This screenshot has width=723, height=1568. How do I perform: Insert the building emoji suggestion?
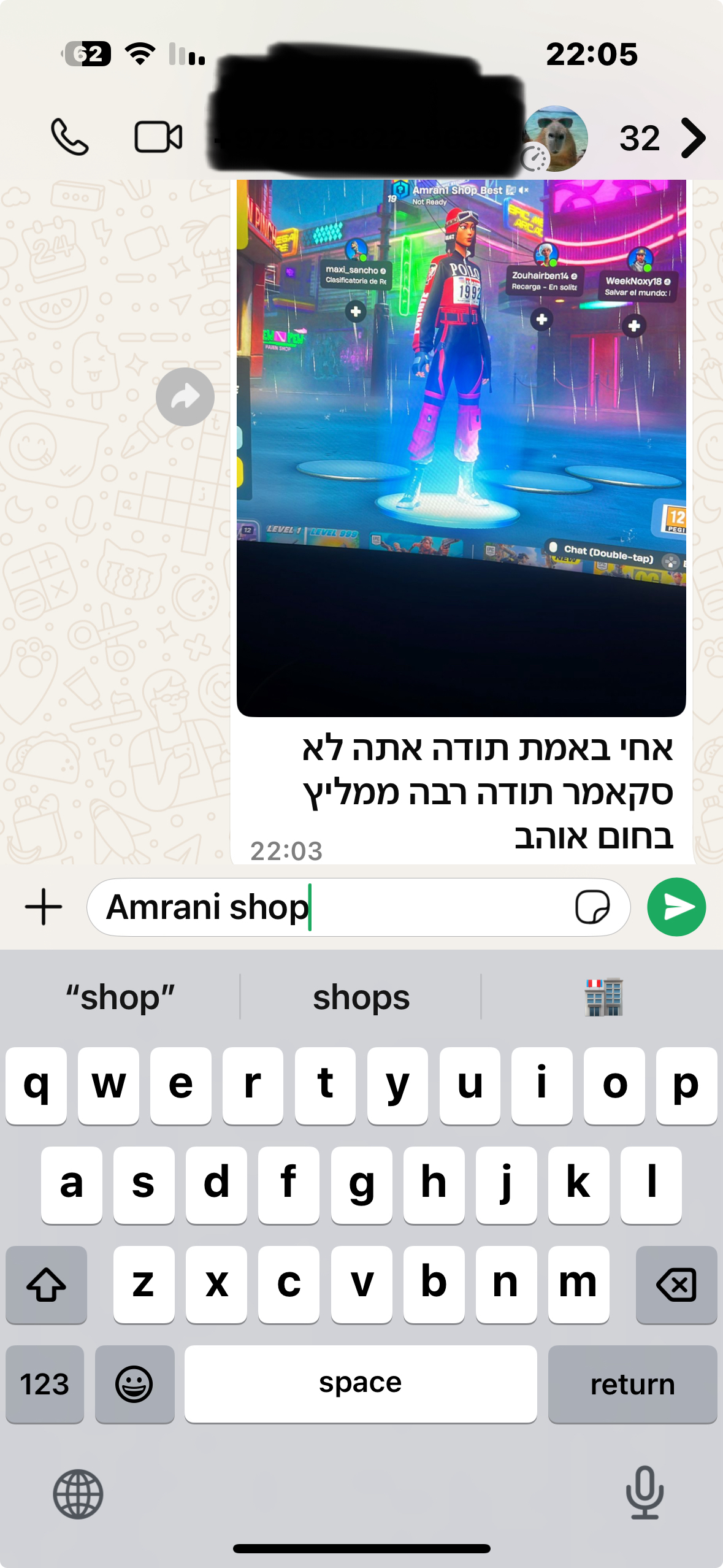(602, 997)
